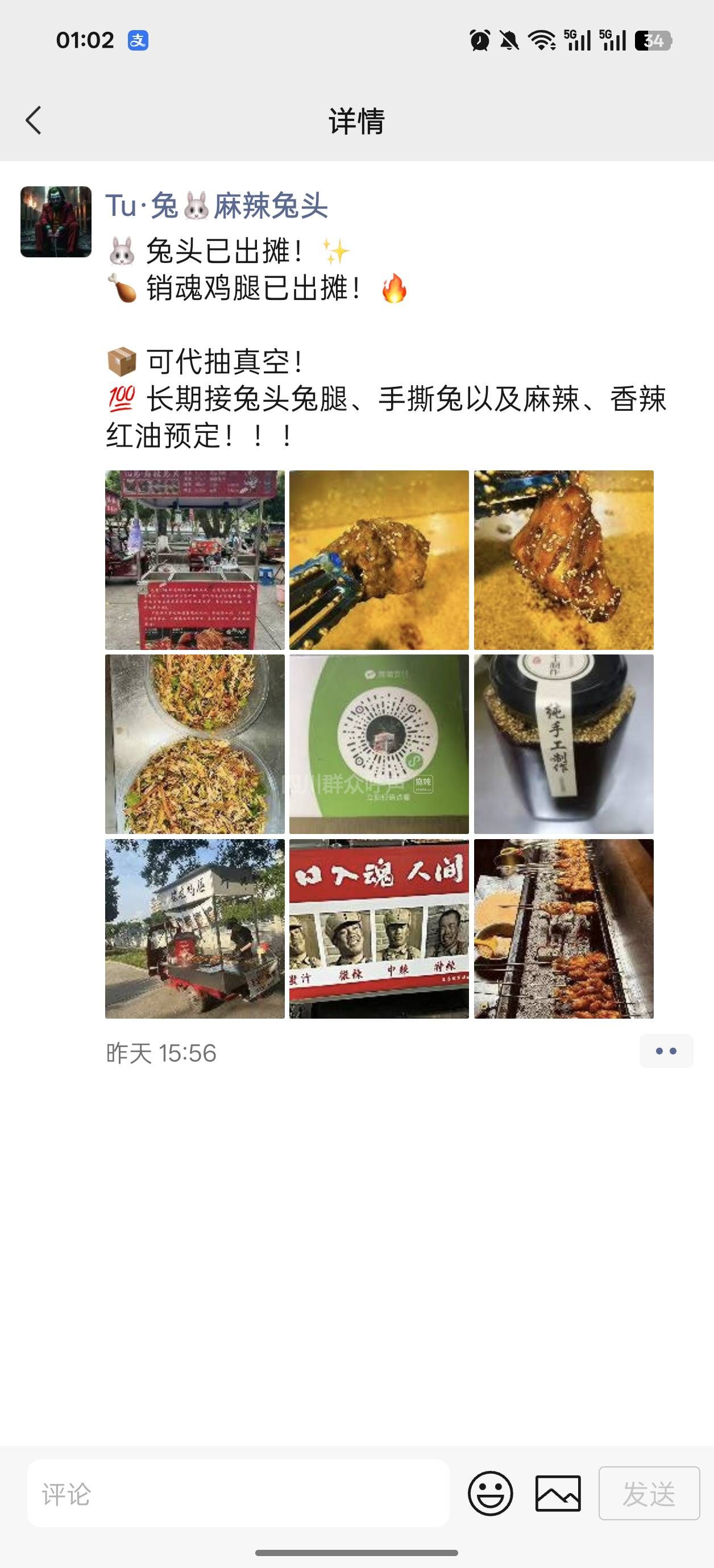Enlarge the green payment code photo
The width and height of the screenshot is (714, 1568).
coord(379,744)
